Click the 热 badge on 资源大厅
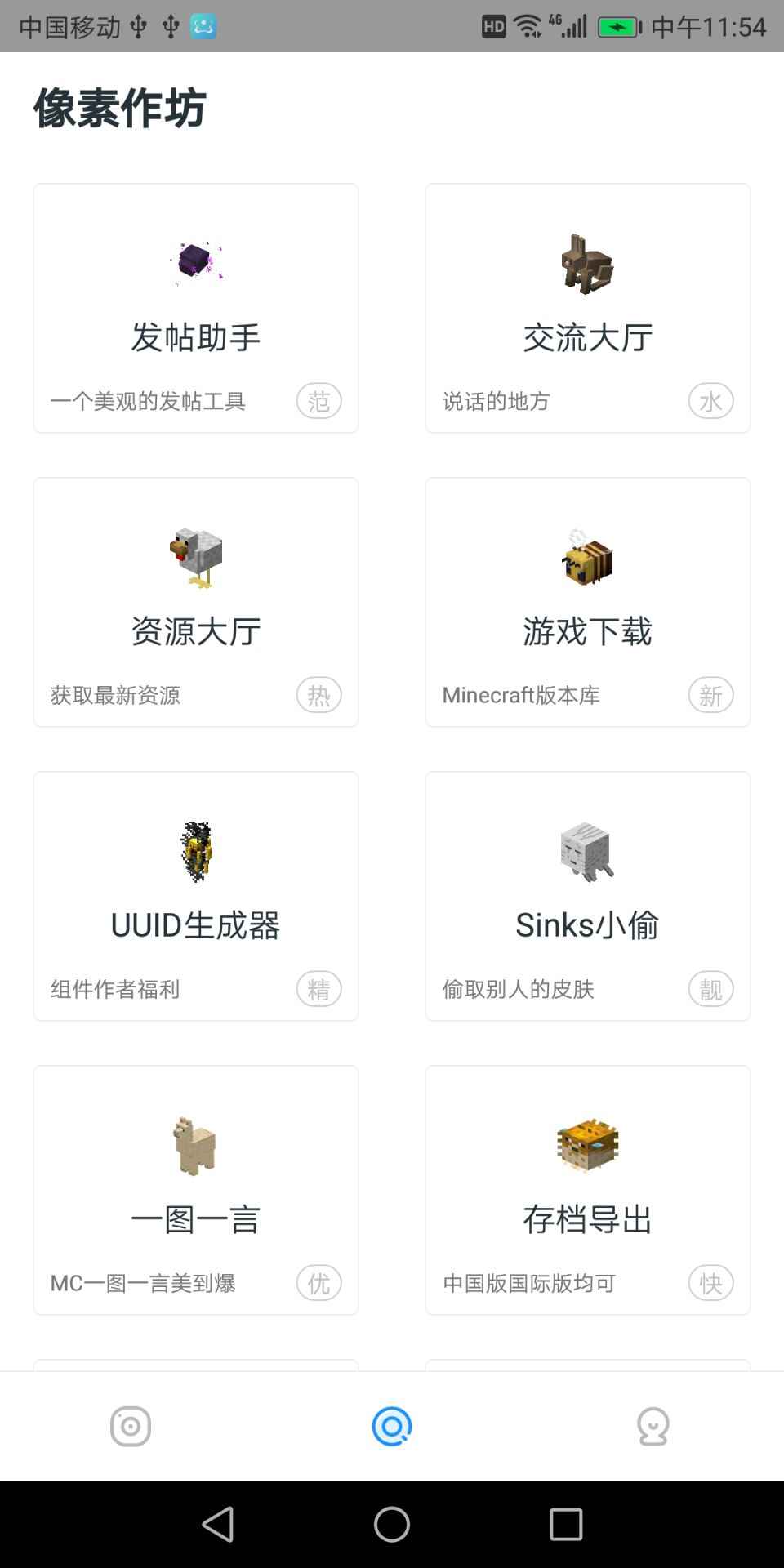 point(318,695)
